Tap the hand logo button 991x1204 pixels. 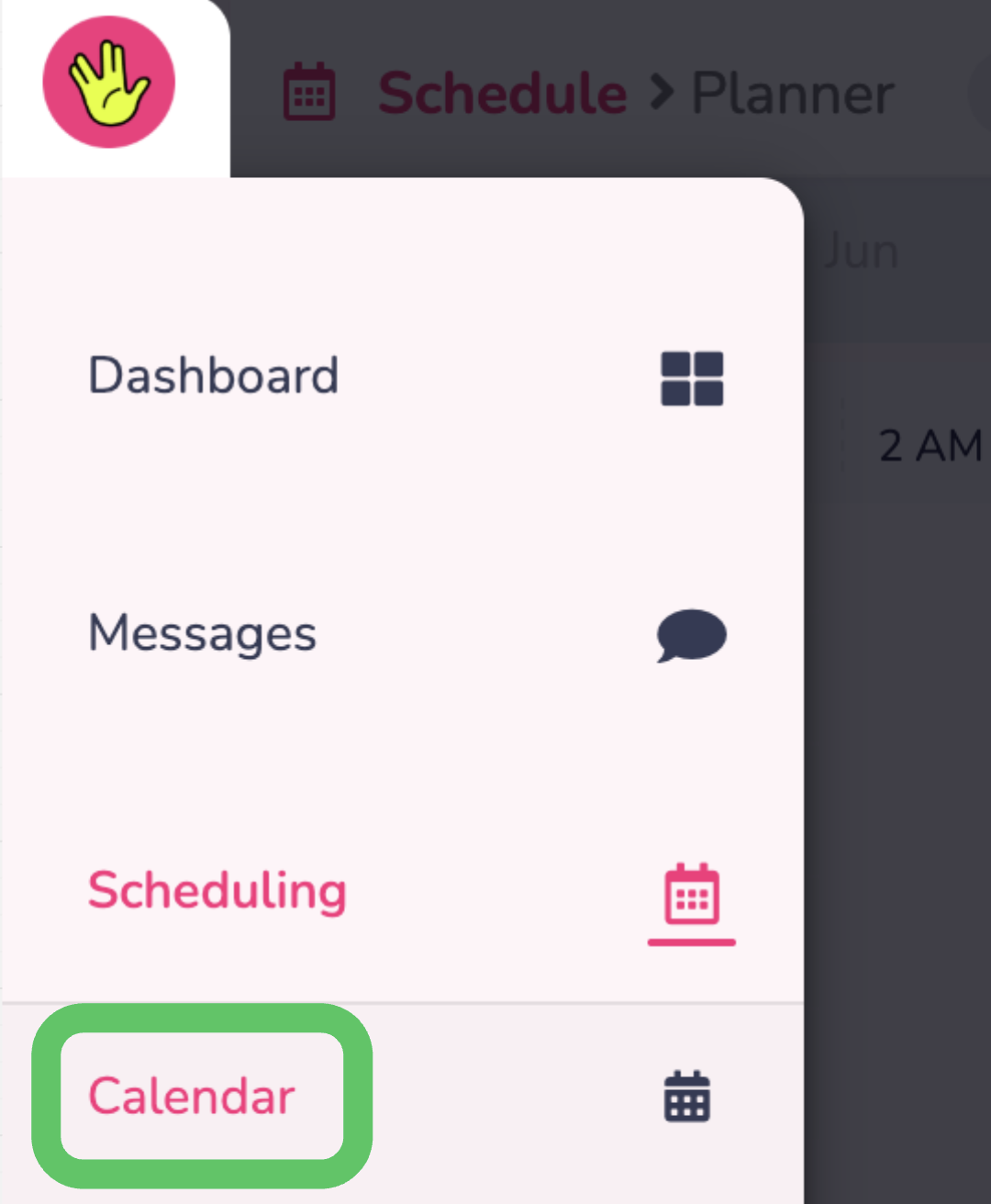(109, 83)
